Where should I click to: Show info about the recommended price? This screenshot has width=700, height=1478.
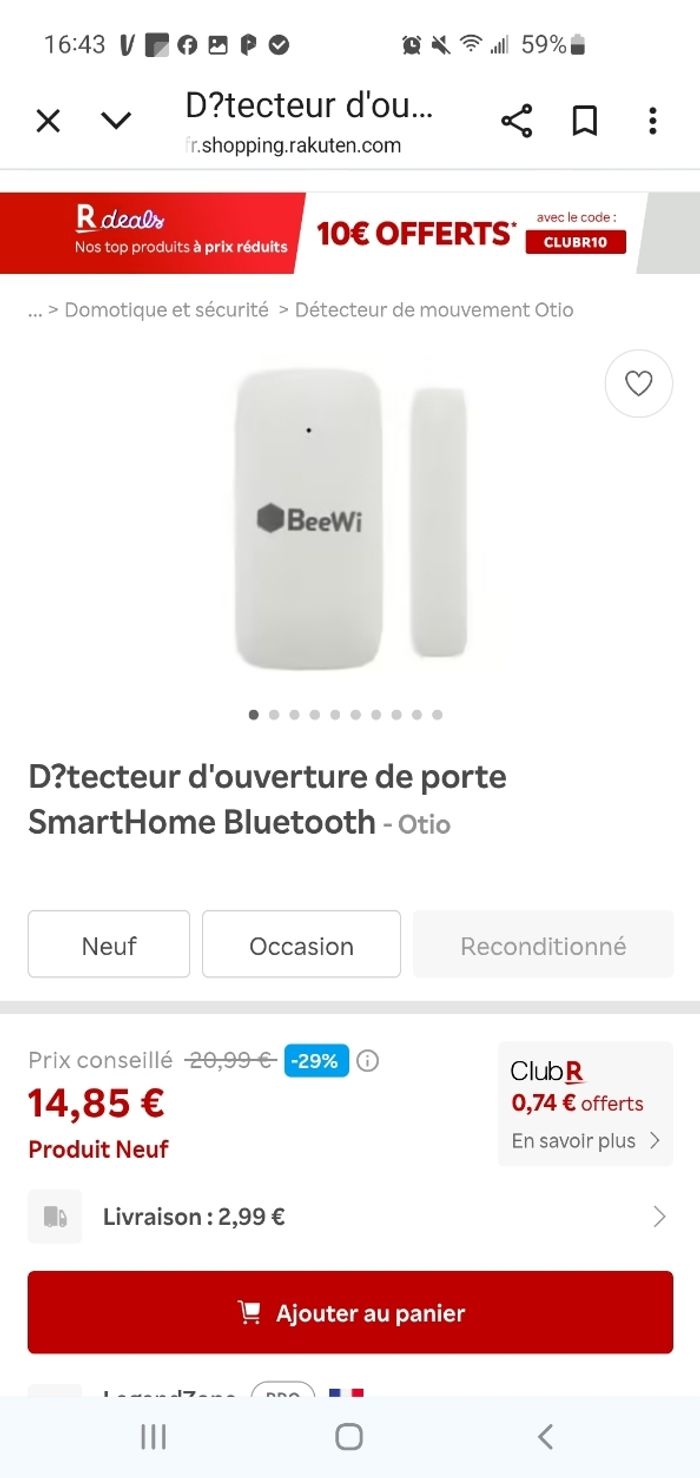coord(368,1061)
